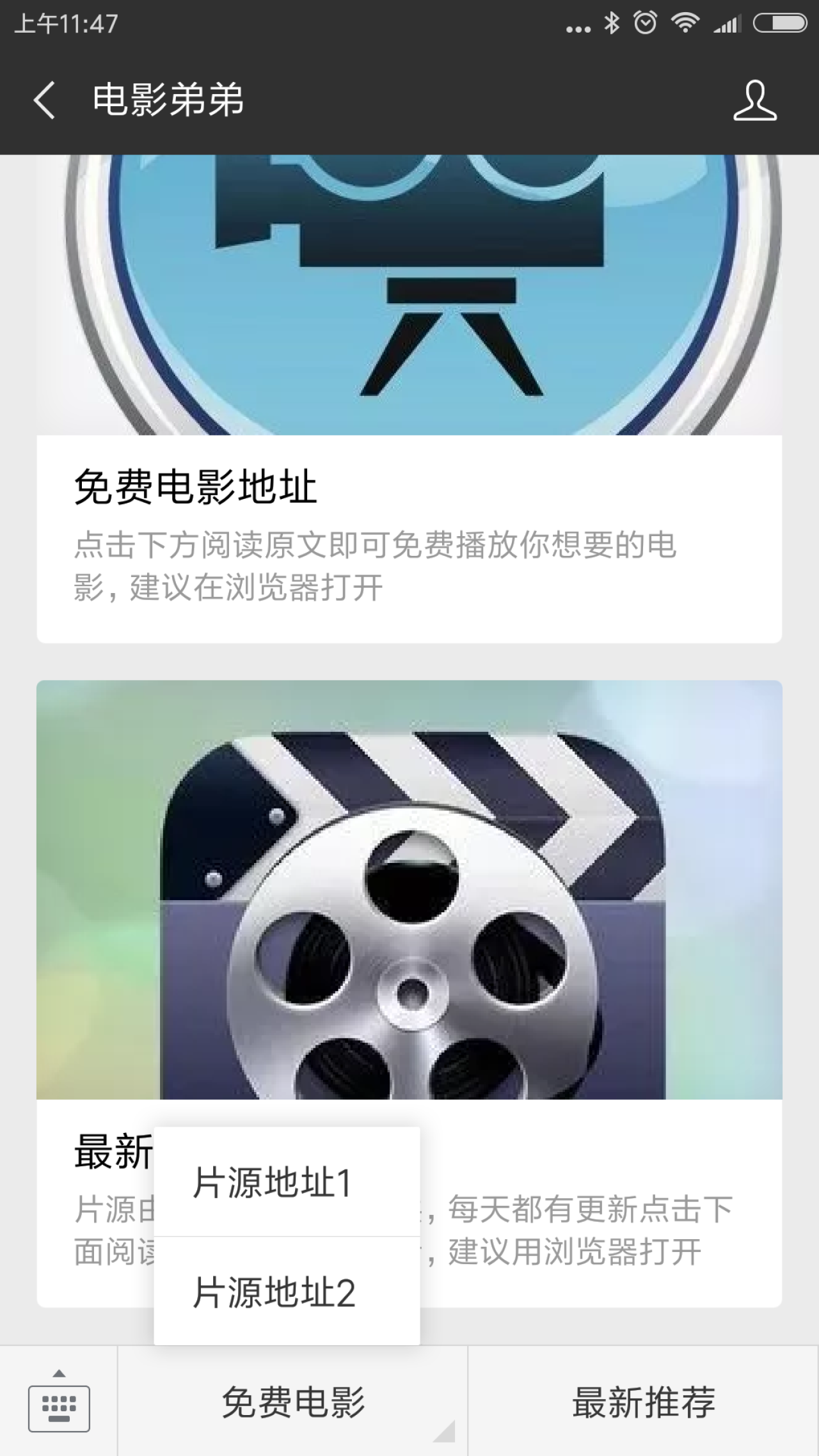Tap the 免费电影 bottom menu

click(293, 1402)
